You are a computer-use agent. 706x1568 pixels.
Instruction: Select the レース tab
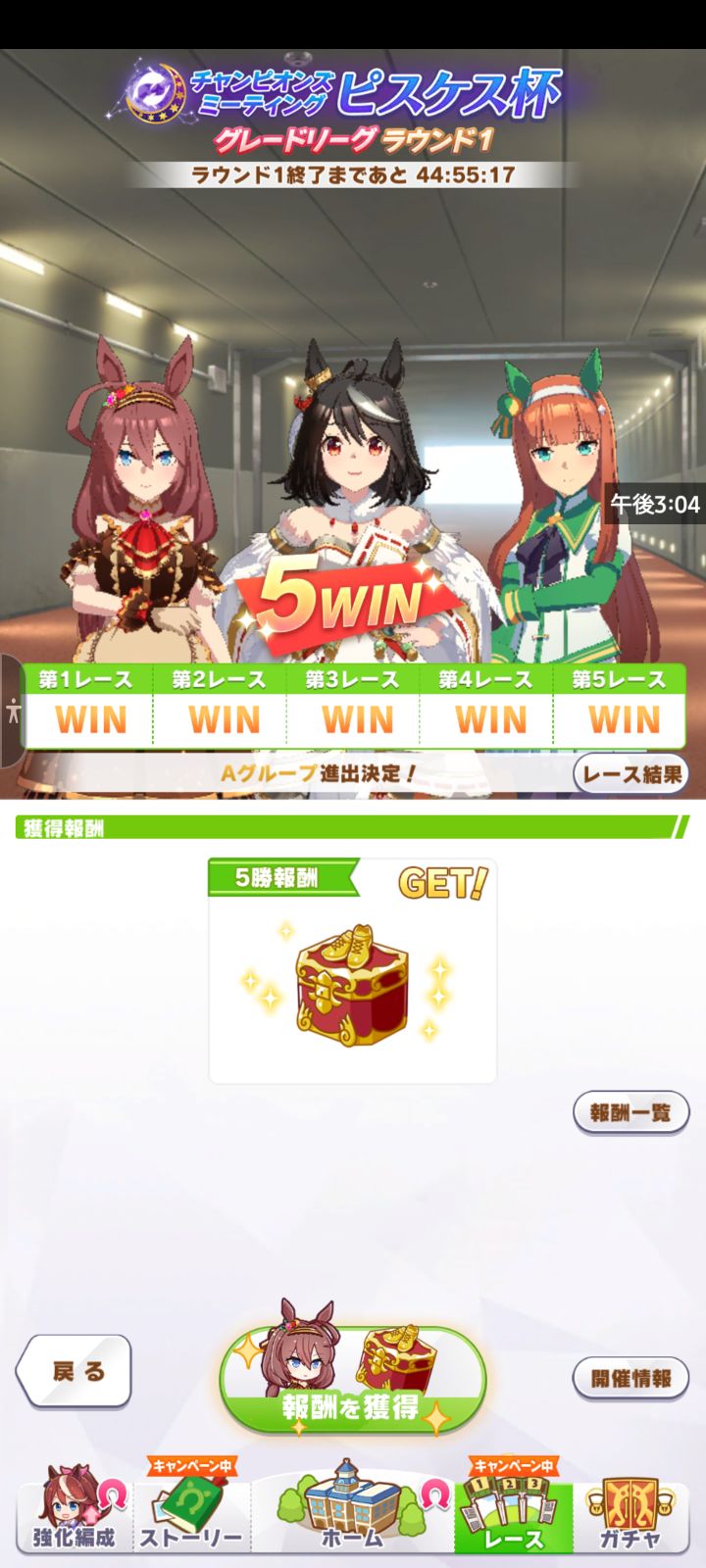click(x=513, y=1514)
